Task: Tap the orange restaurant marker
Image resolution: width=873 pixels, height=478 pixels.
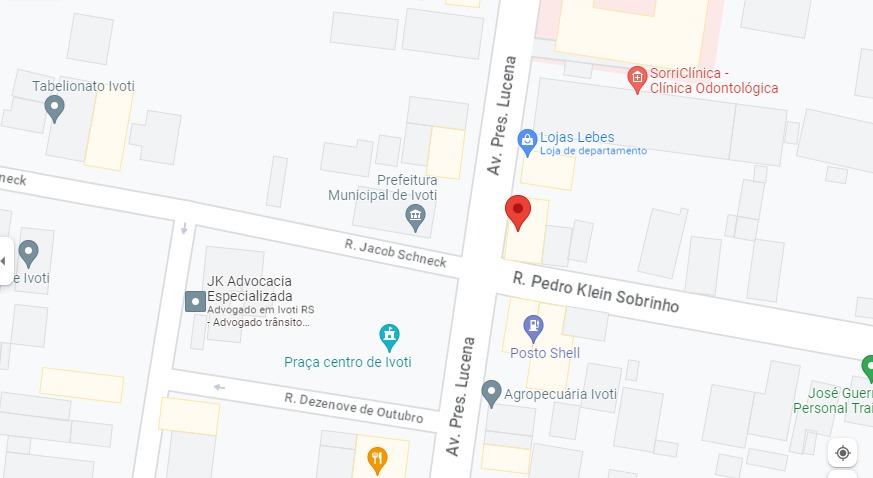Action: pyautogui.click(x=376, y=460)
